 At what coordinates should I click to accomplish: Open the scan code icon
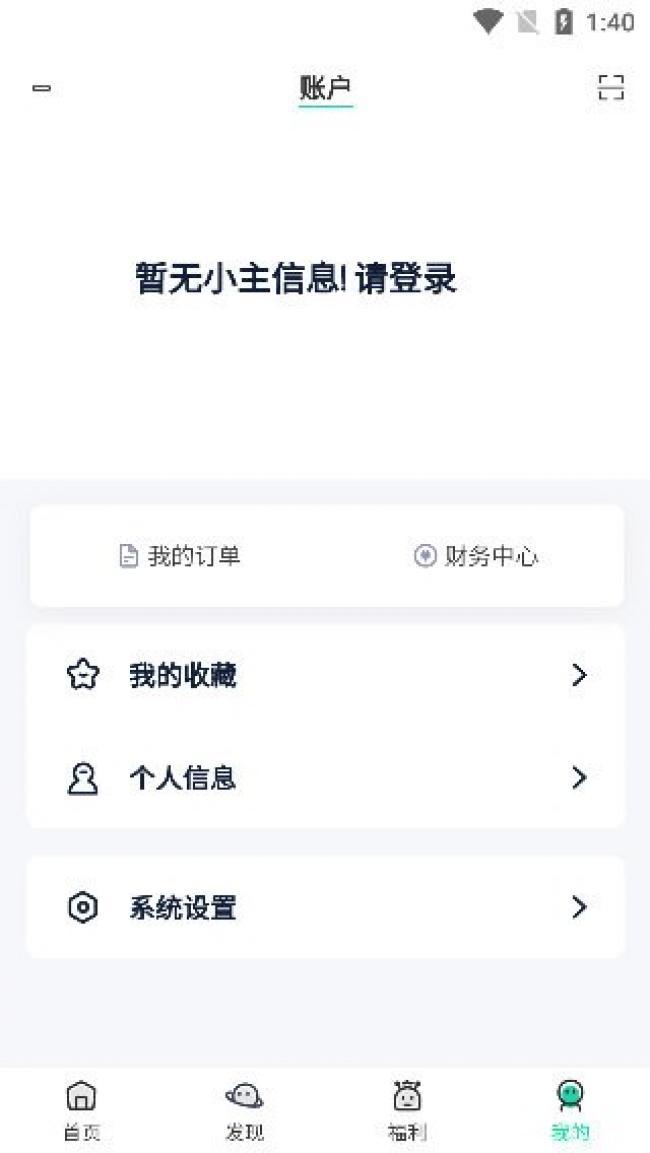click(610, 88)
